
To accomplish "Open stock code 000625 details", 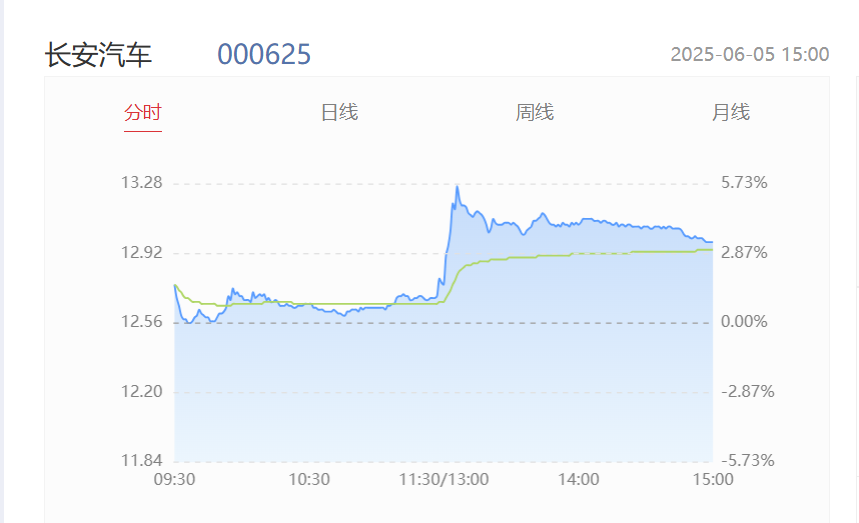I will pyautogui.click(x=264, y=54).
